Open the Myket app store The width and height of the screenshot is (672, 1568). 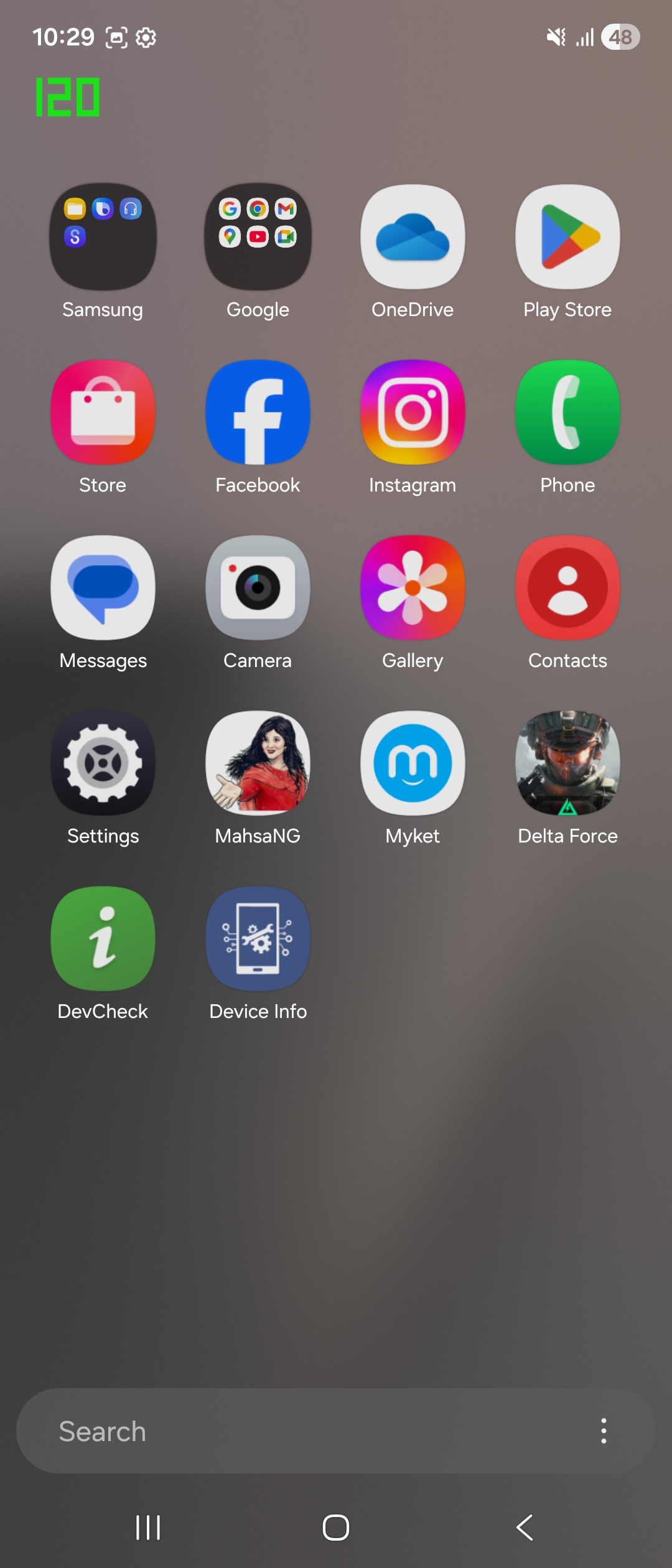coord(413,763)
